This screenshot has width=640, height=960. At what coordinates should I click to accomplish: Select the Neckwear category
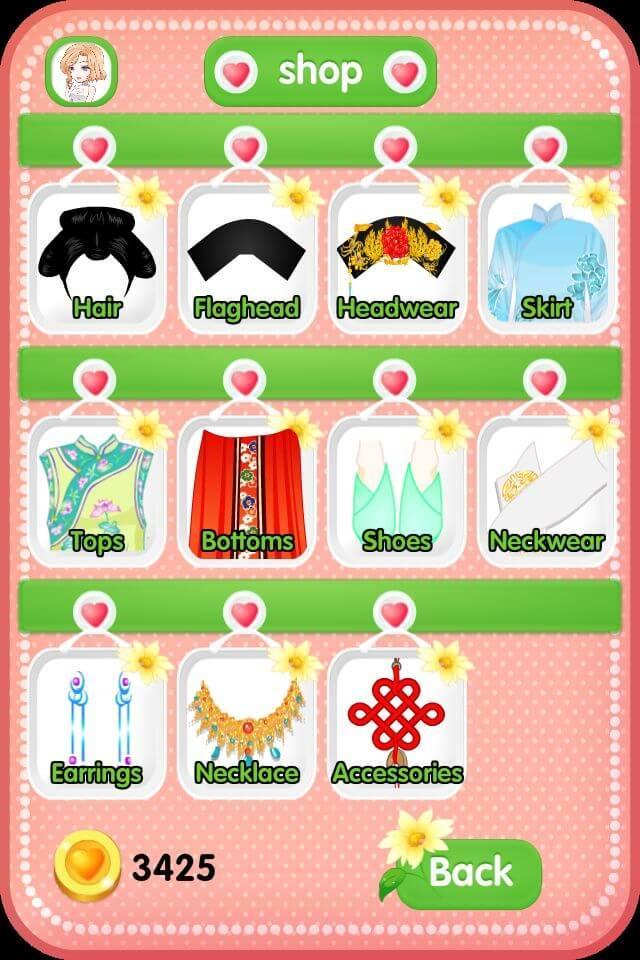[546, 492]
